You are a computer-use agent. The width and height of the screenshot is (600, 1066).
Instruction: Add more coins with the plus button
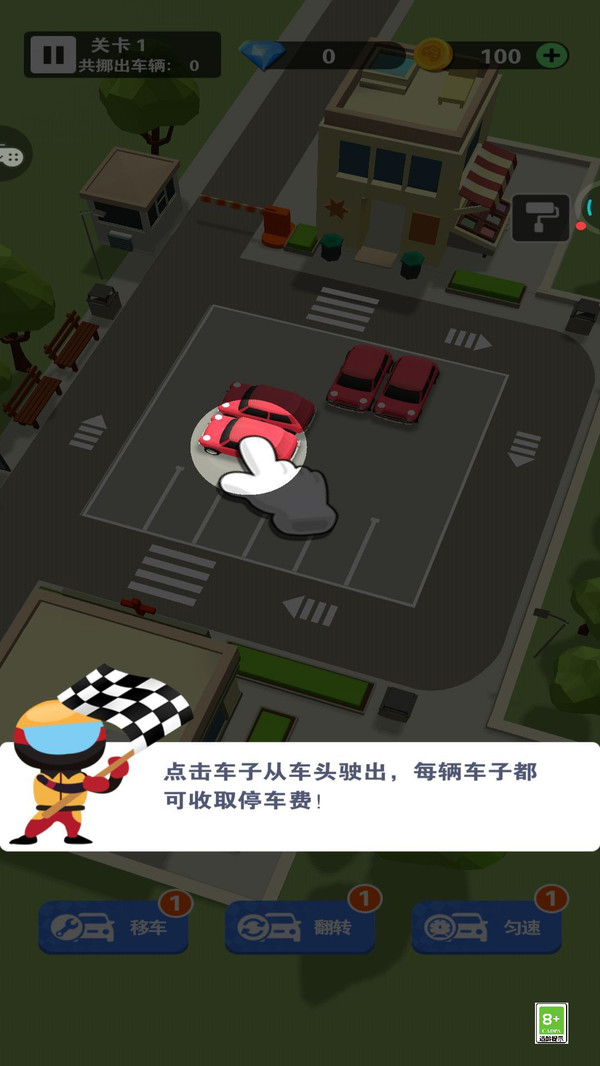(552, 55)
